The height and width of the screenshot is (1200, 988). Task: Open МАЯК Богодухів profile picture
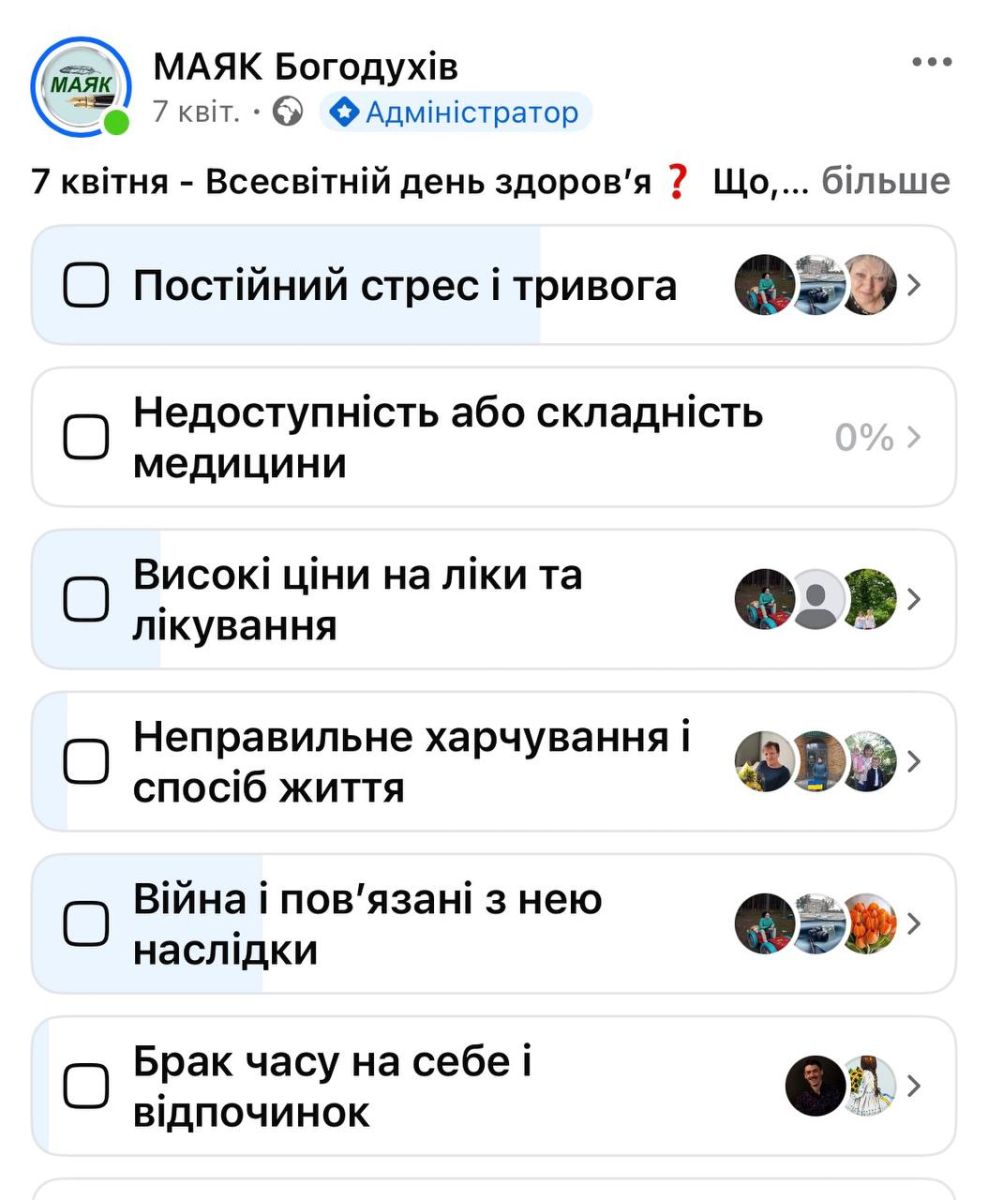click(x=80, y=86)
